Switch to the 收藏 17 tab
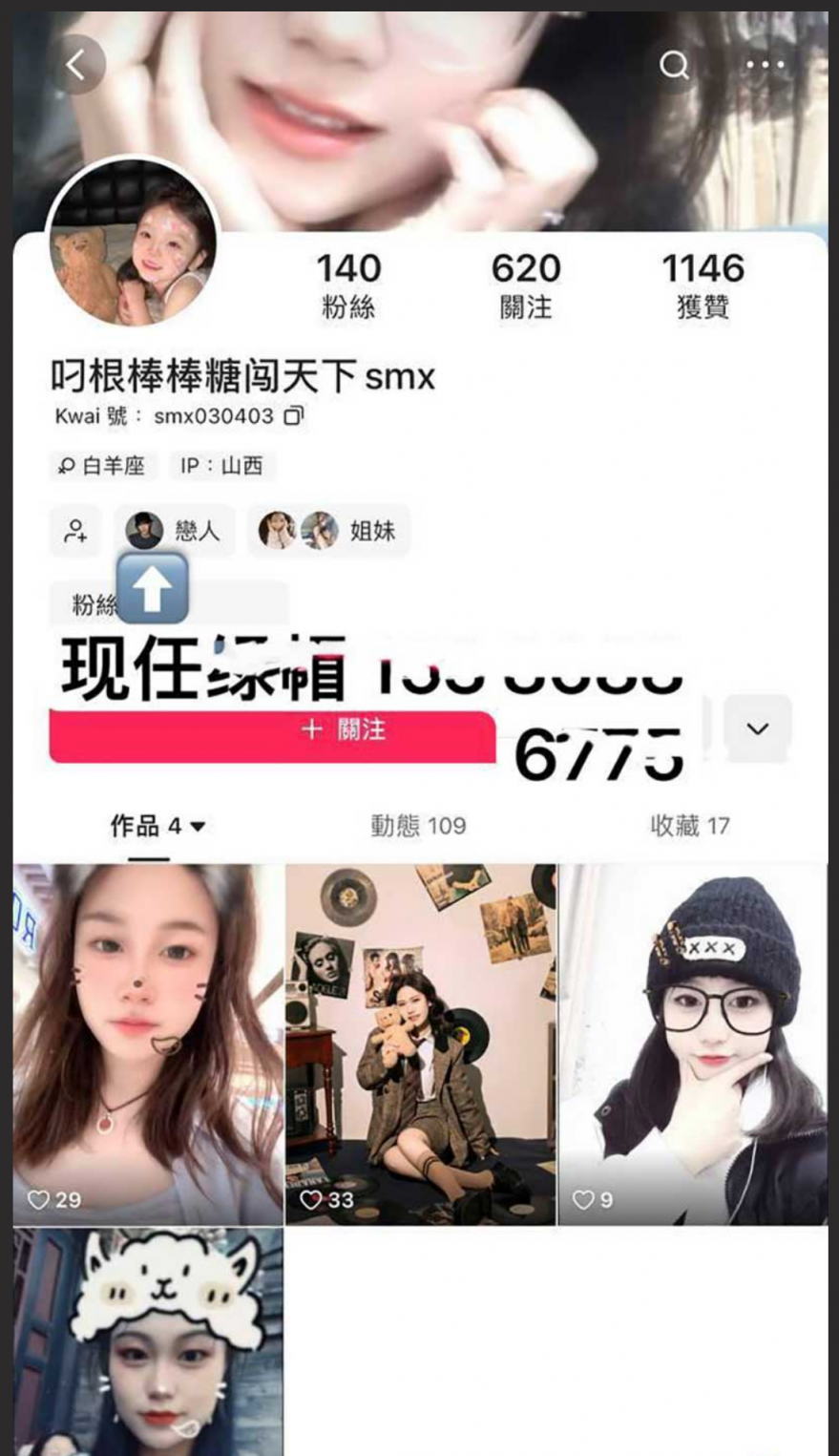The width and height of the screenshot is (839, 1456). pyautogui.click(x=689, y=826)
